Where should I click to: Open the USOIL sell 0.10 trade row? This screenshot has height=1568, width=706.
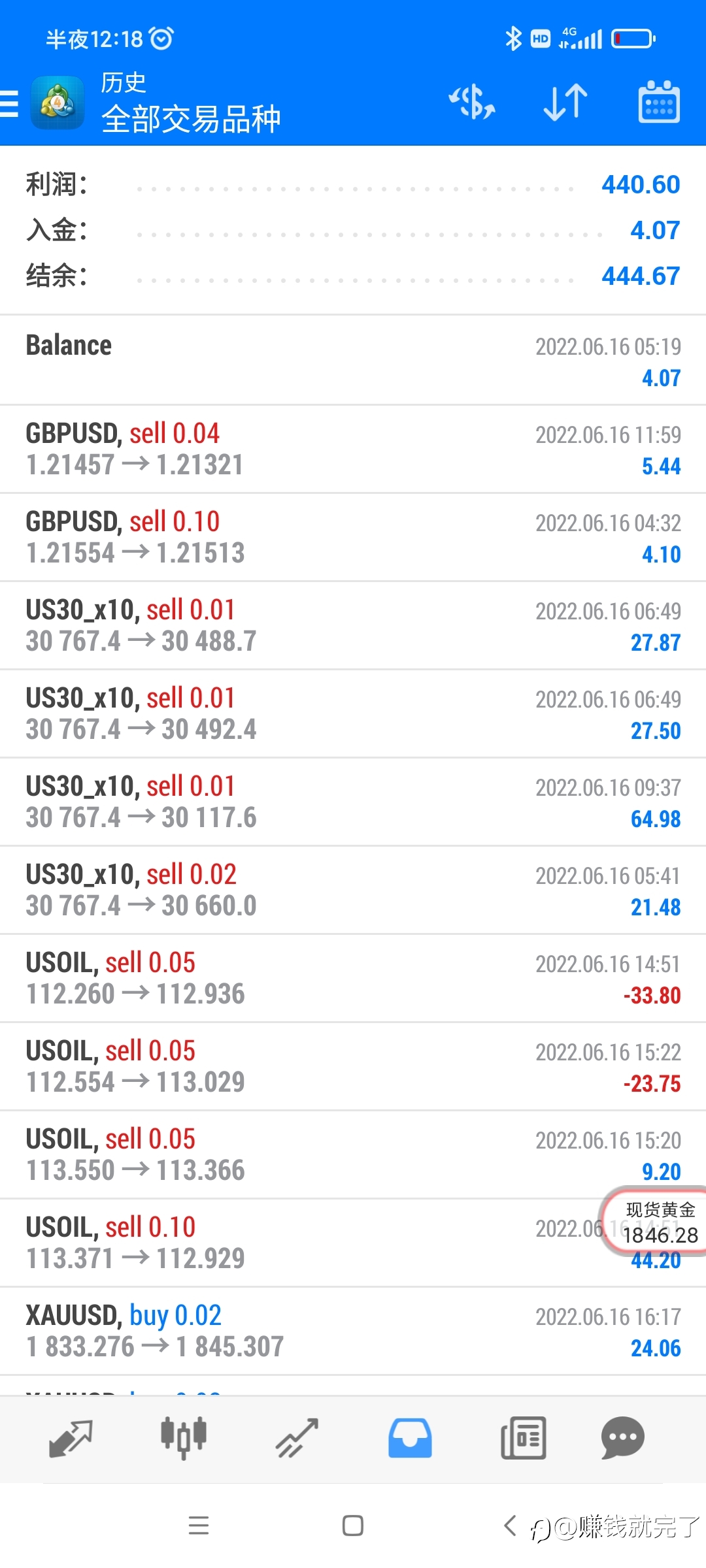pyautogui.click(x=353, y=1243)
